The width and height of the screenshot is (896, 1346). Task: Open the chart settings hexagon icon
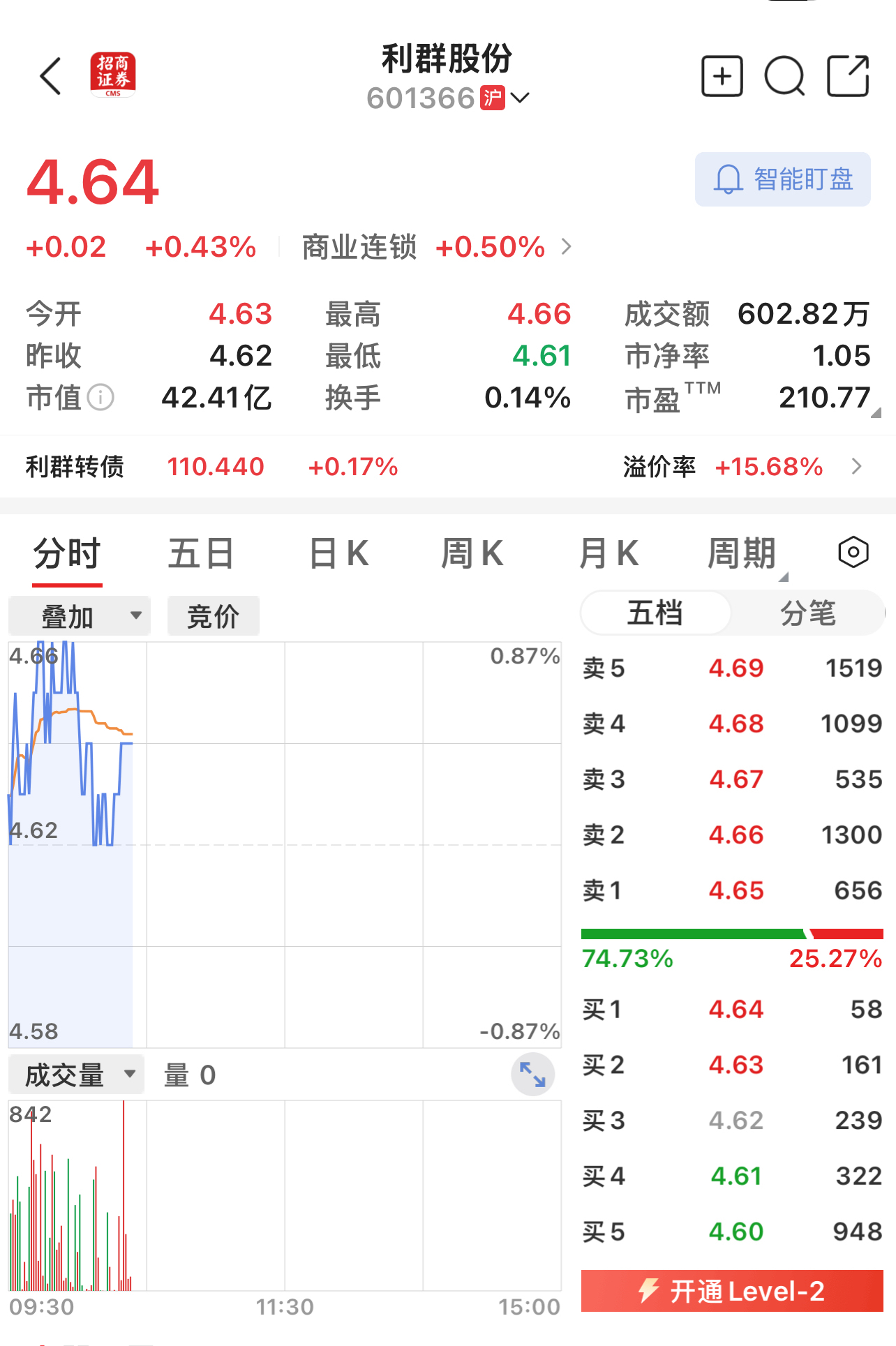[x=853, y=553]
